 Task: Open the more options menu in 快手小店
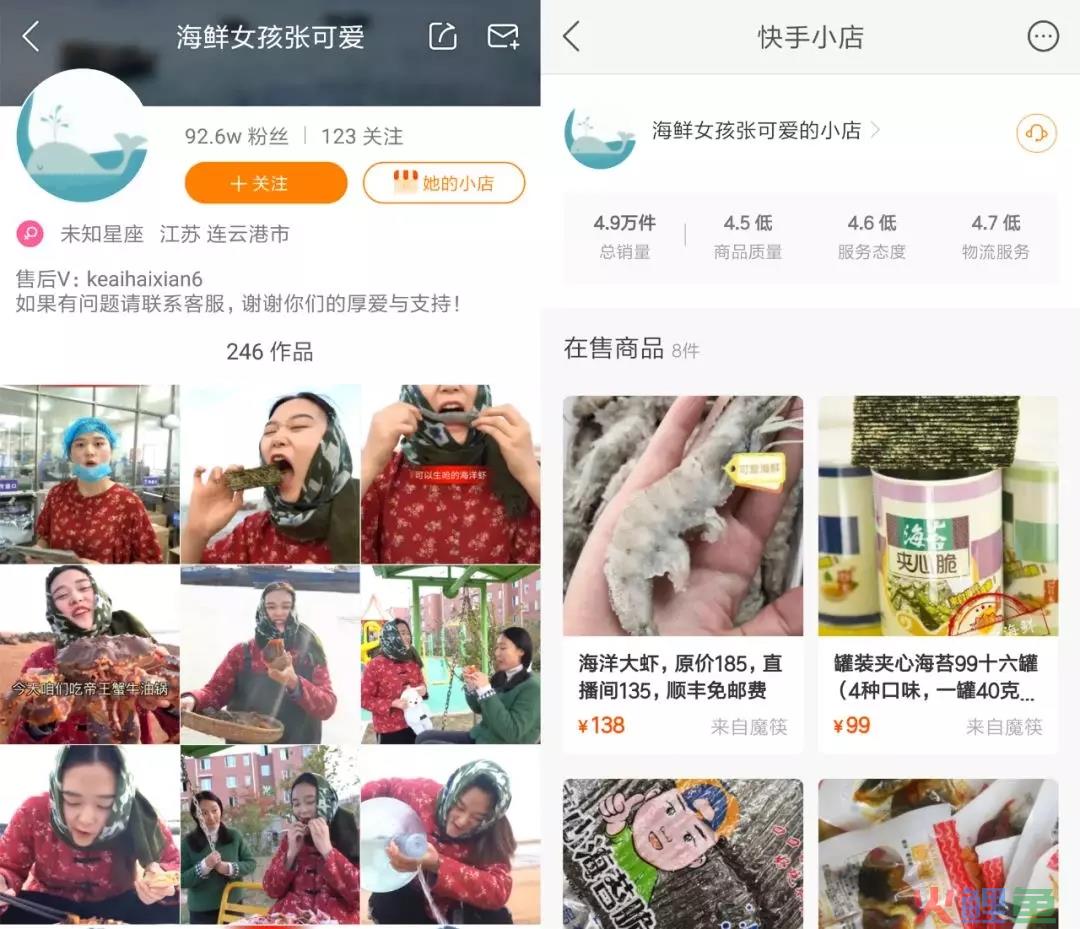[x=1042, y=37]
